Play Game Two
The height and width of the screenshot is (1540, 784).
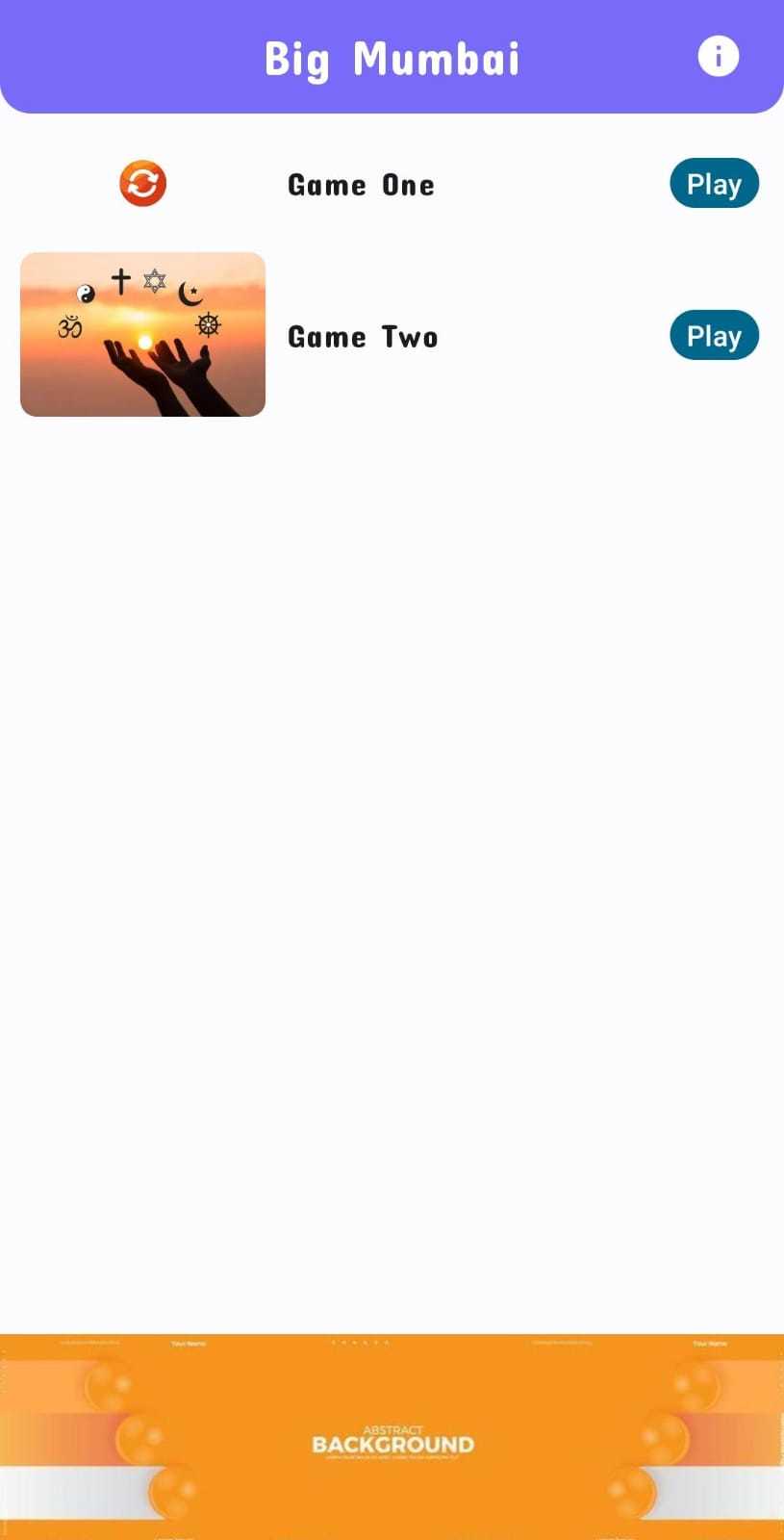(714, 336)
